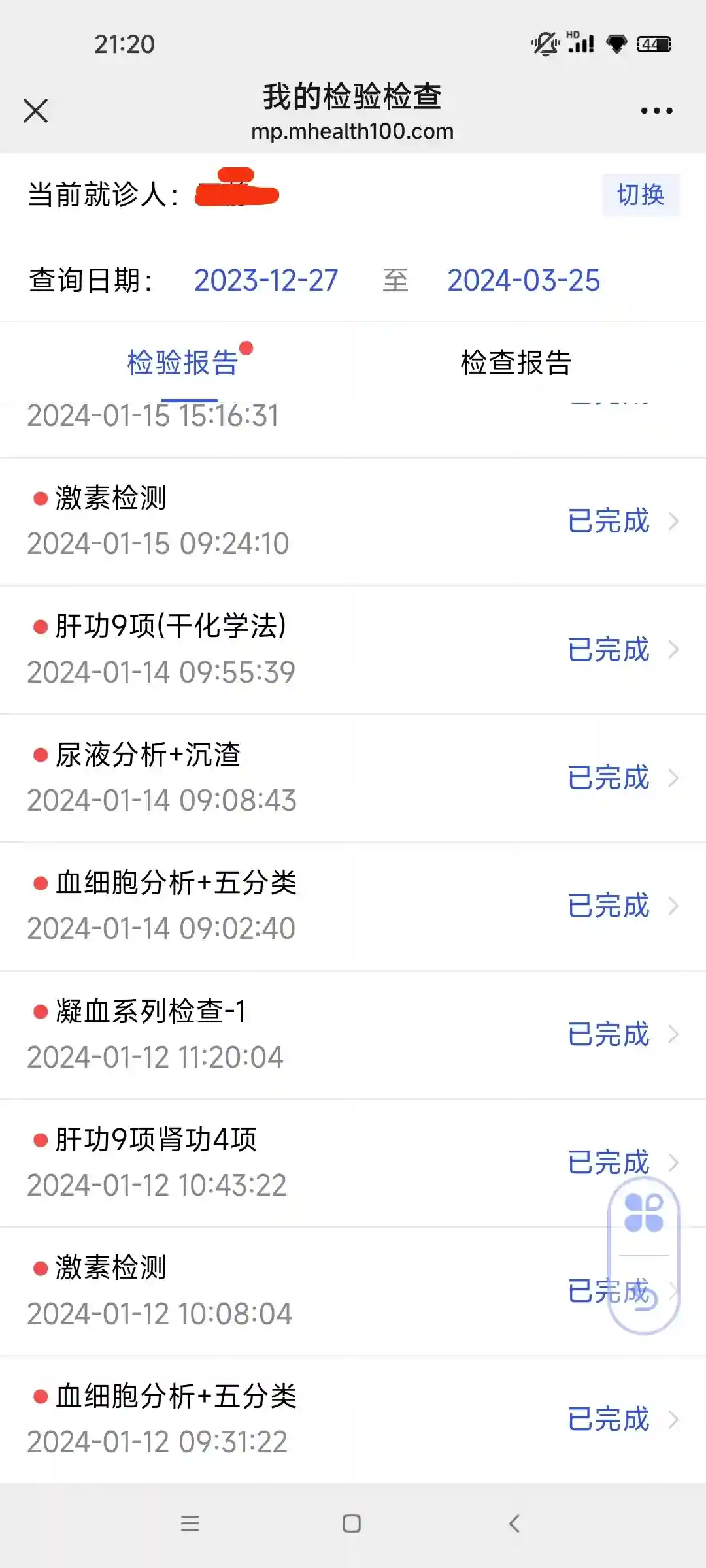This screenshot has height=1568, width=706.
Task: Open the three-dot overflow menu
Action: pos(656,111)
